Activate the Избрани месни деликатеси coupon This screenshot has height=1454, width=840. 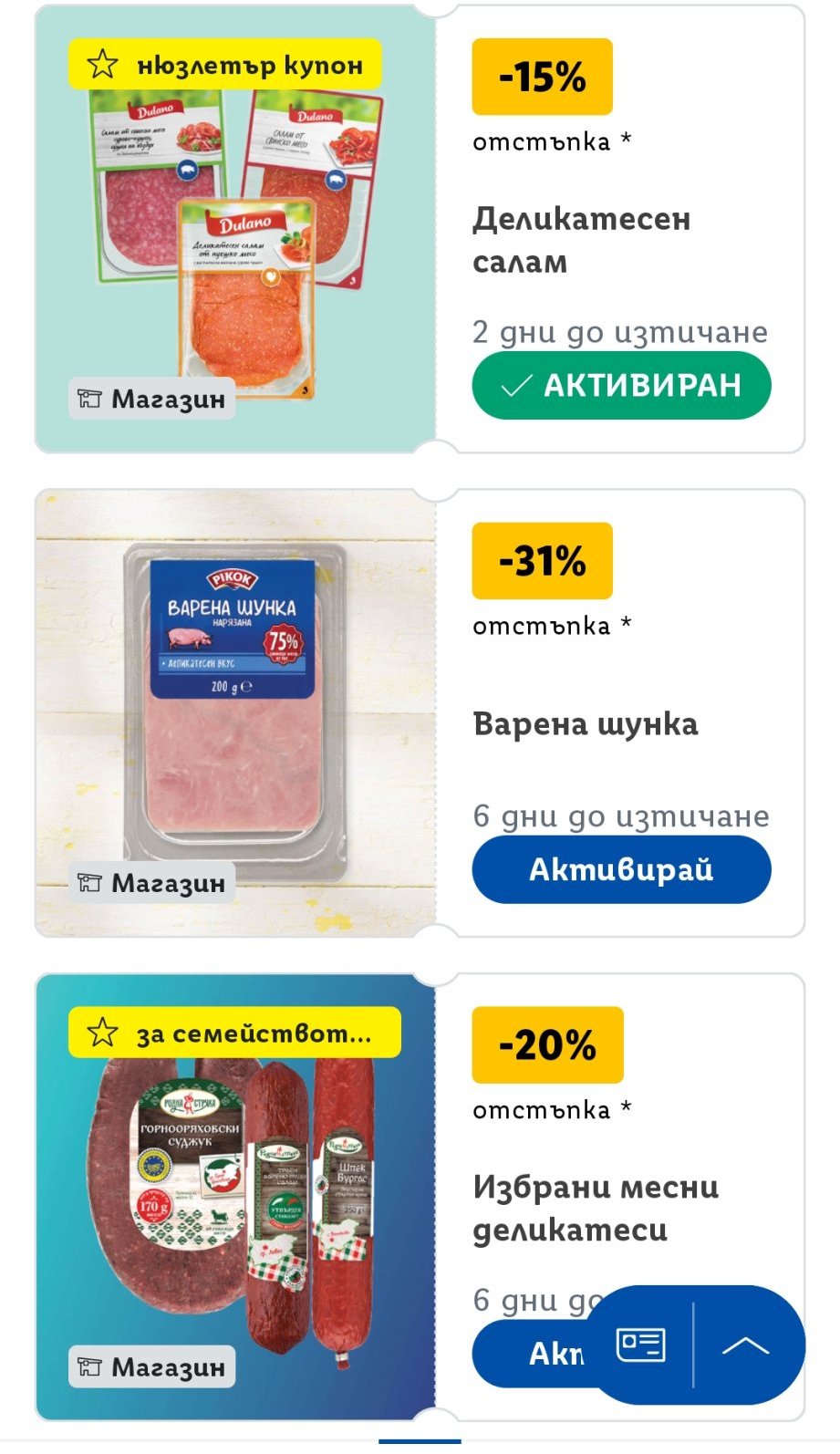(x=534, y=1354)
